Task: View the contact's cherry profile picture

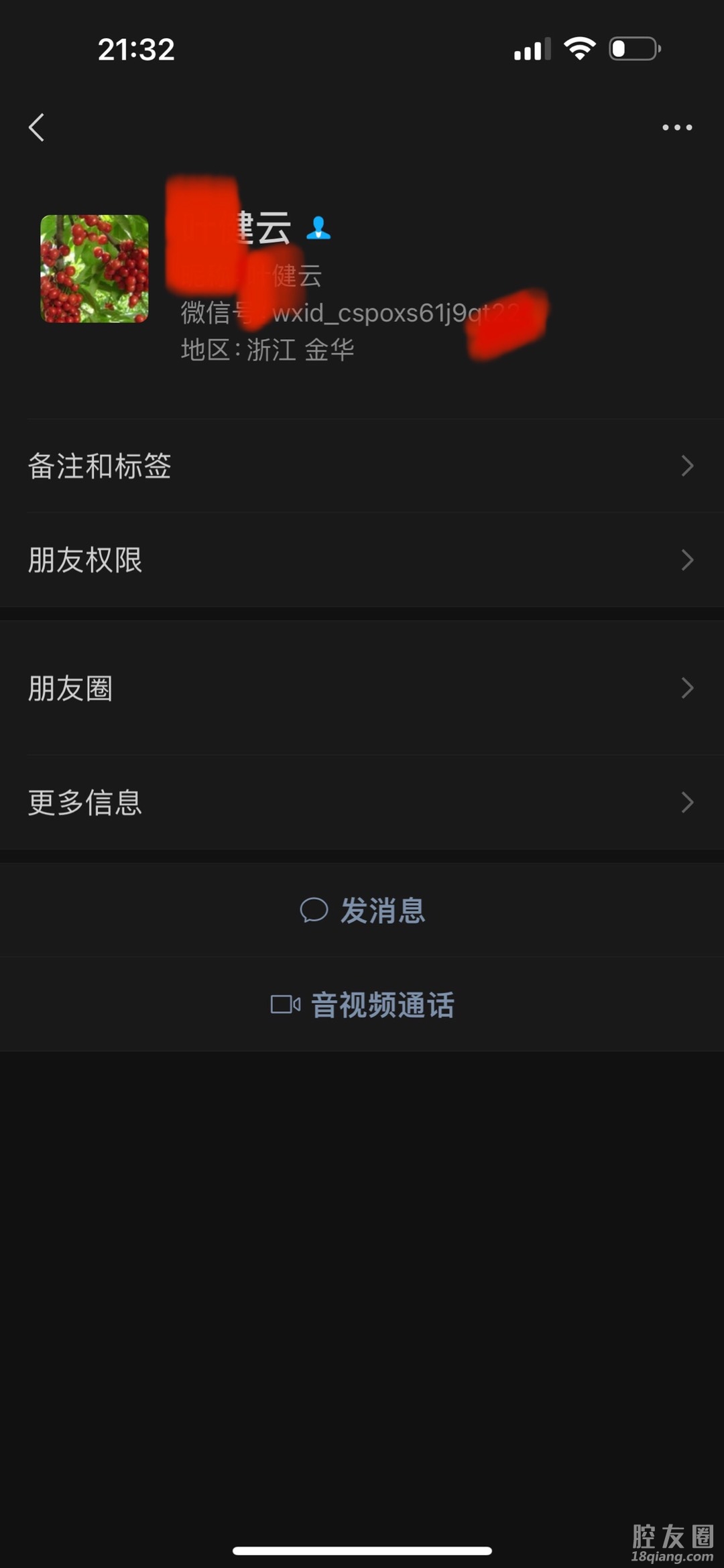Action: click(x=95, y=269)
